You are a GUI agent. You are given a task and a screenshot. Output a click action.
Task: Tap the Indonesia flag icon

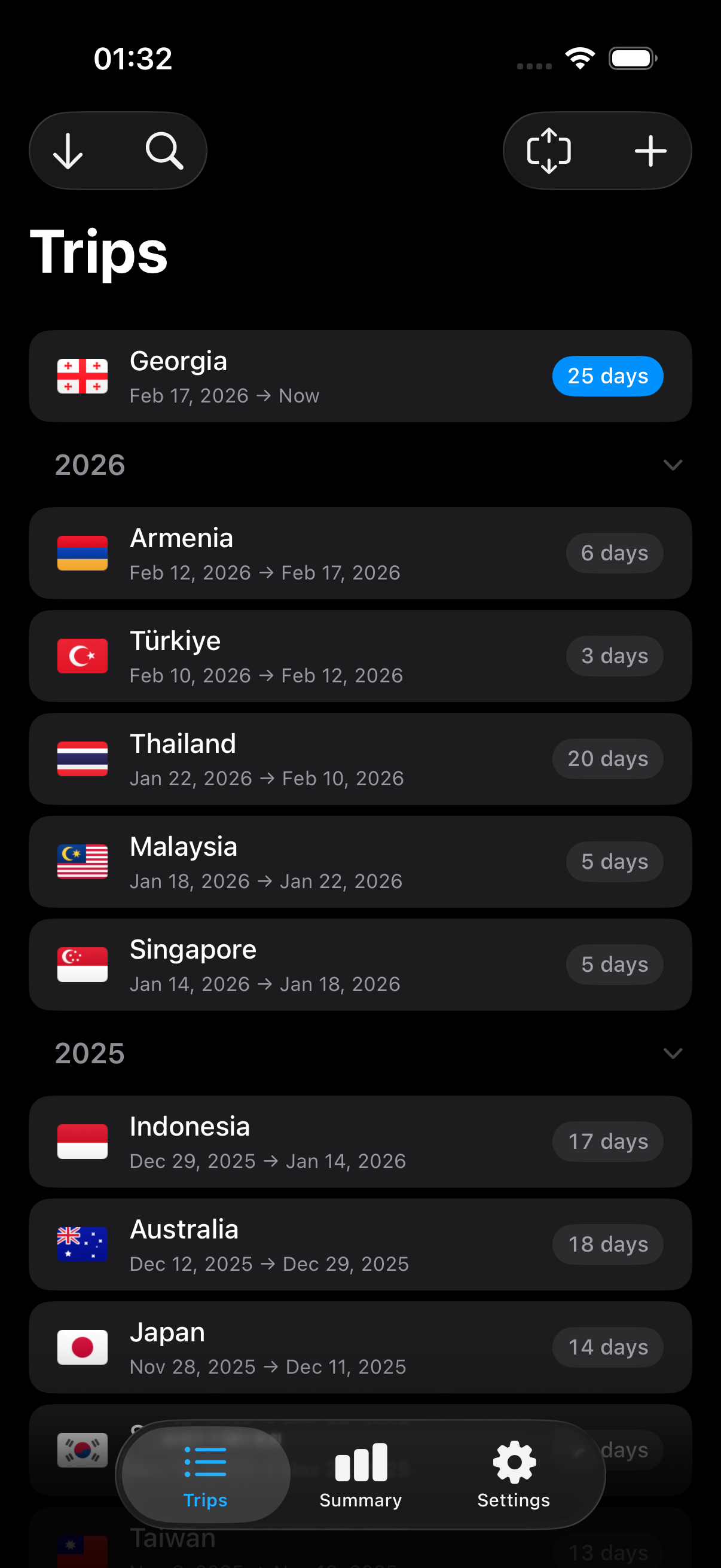pyautogui.click(x=82, y=1141)
